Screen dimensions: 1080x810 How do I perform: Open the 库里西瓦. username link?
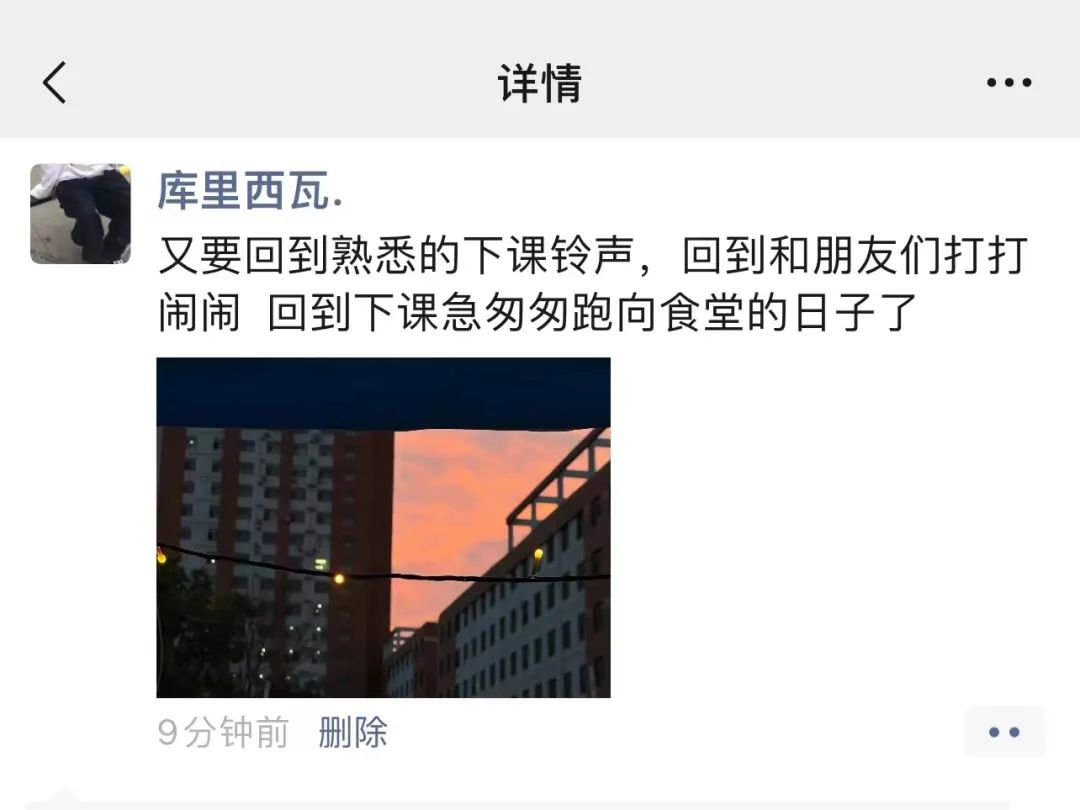pyautogui.click(x=250, y=189)
